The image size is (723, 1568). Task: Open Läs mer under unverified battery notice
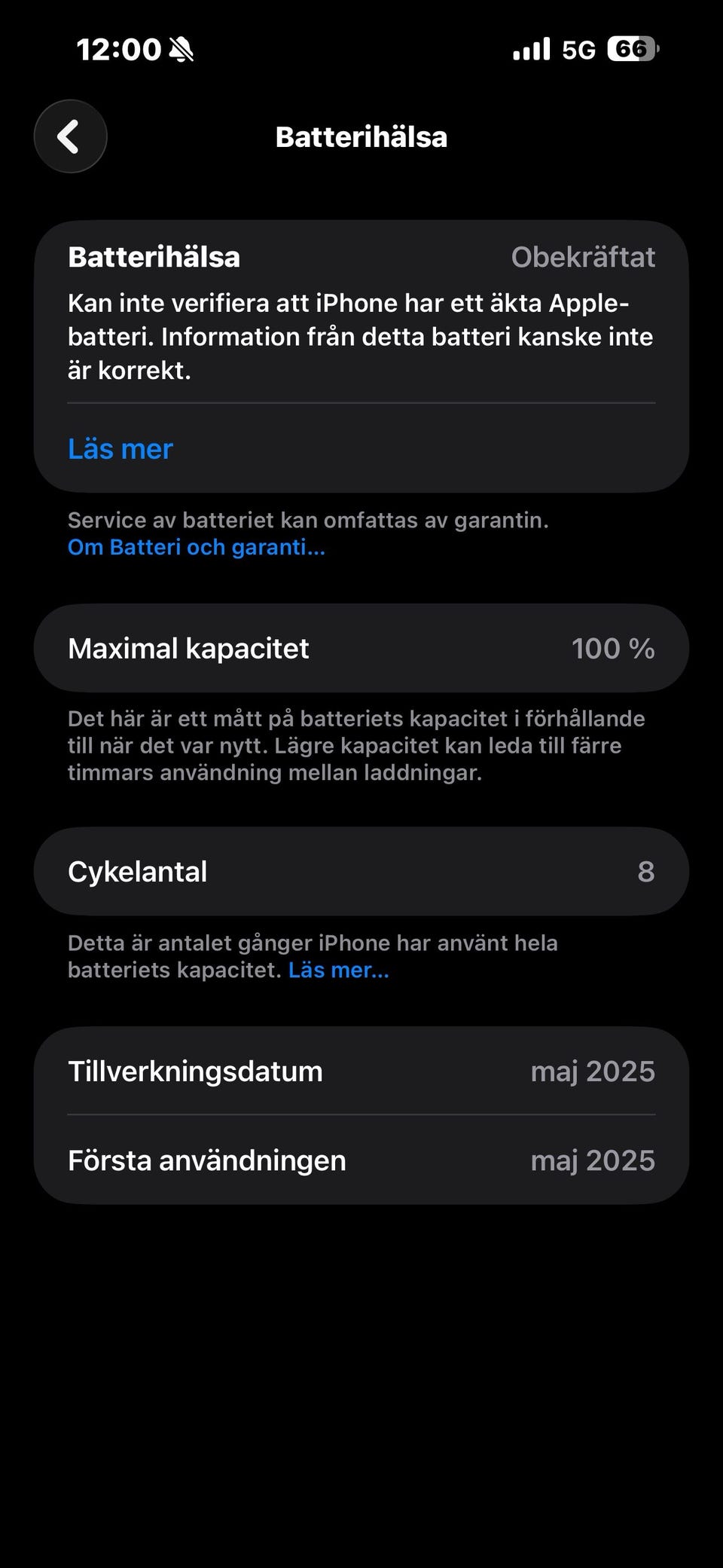(120, 448)
